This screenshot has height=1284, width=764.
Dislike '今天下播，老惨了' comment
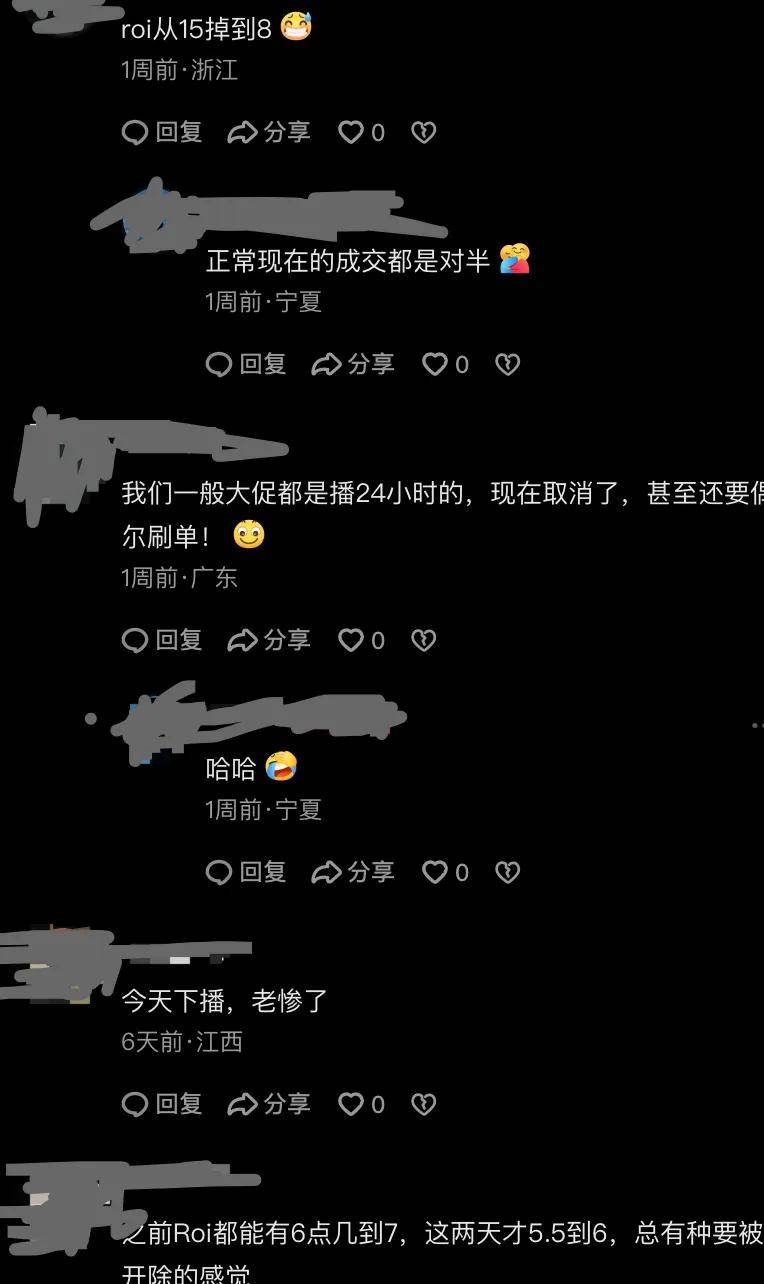point(424,1104)
